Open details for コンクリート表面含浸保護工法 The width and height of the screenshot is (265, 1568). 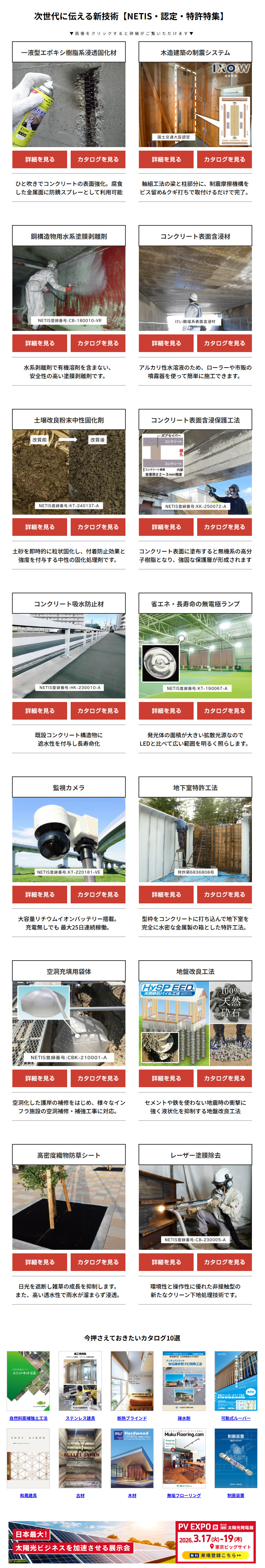(166, 527)
